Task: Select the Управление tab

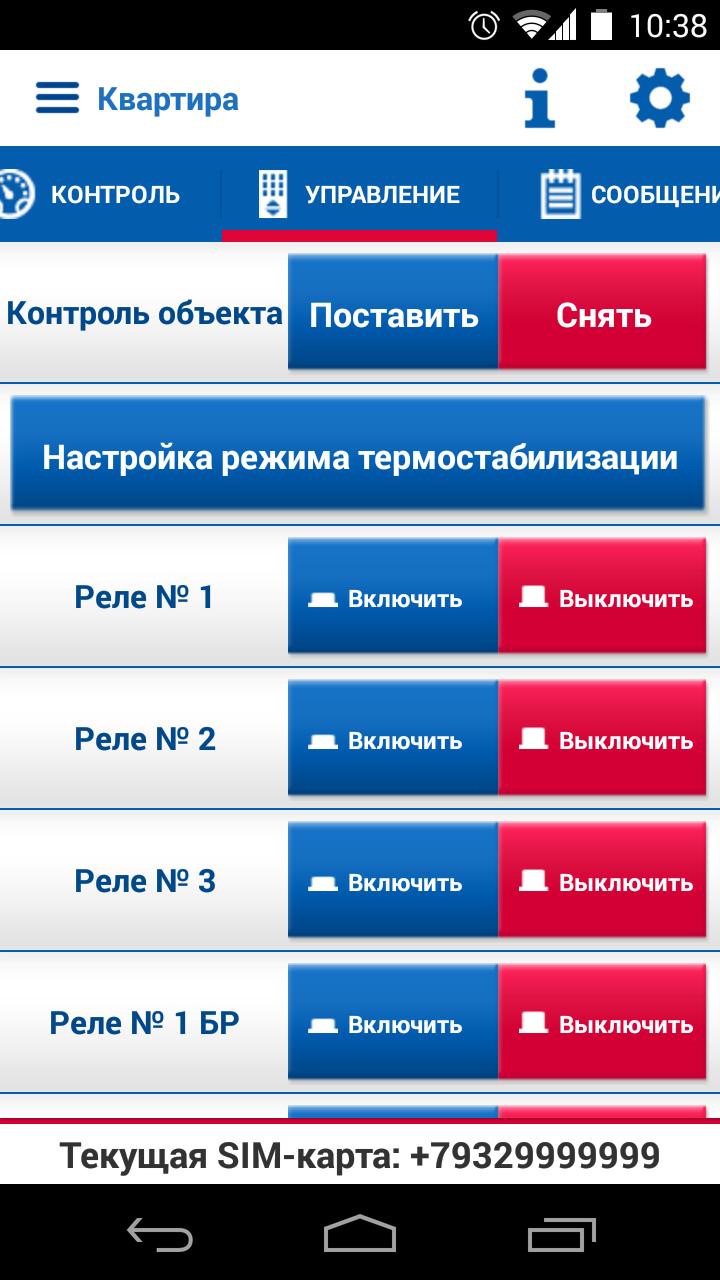Action: coord(360,194)
